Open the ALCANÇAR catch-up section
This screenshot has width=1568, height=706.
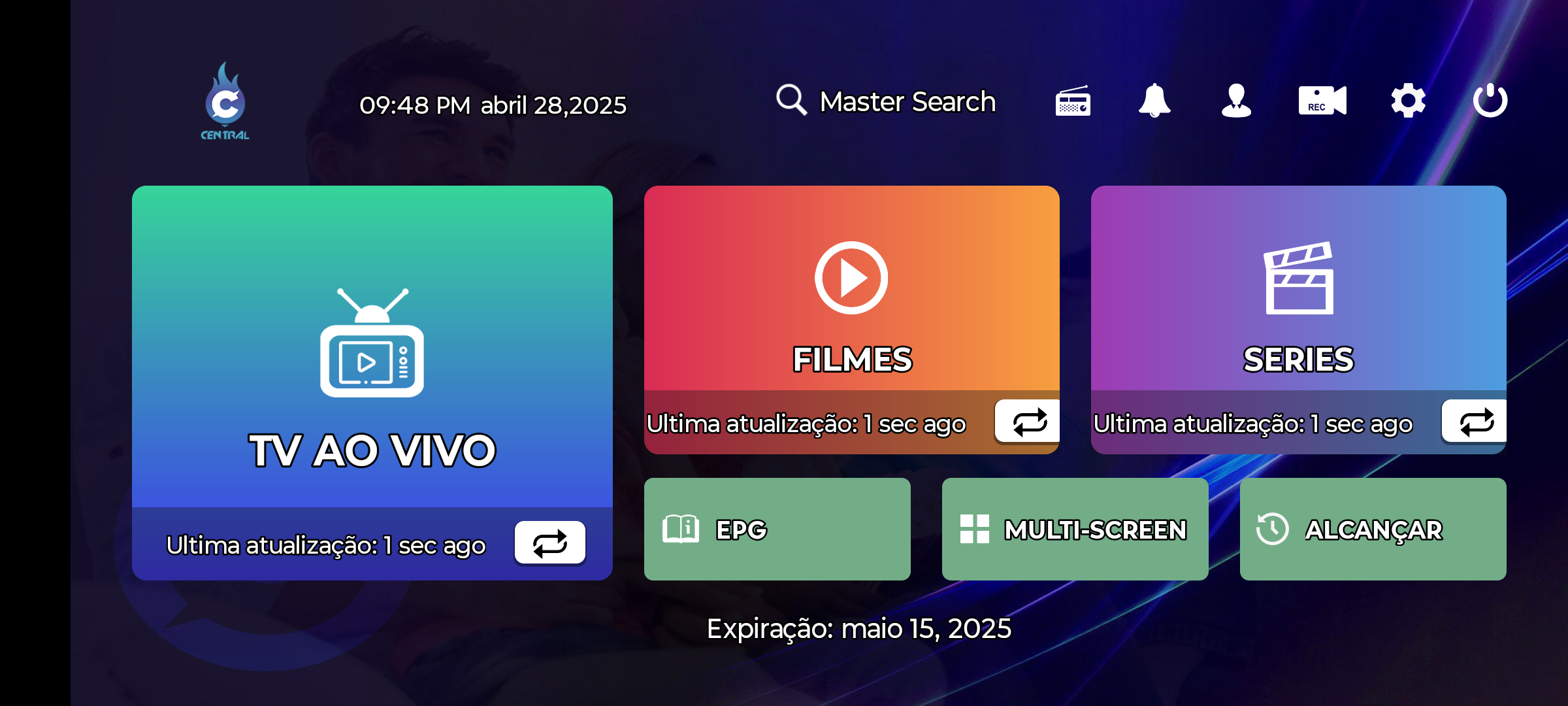point(1373,529)
